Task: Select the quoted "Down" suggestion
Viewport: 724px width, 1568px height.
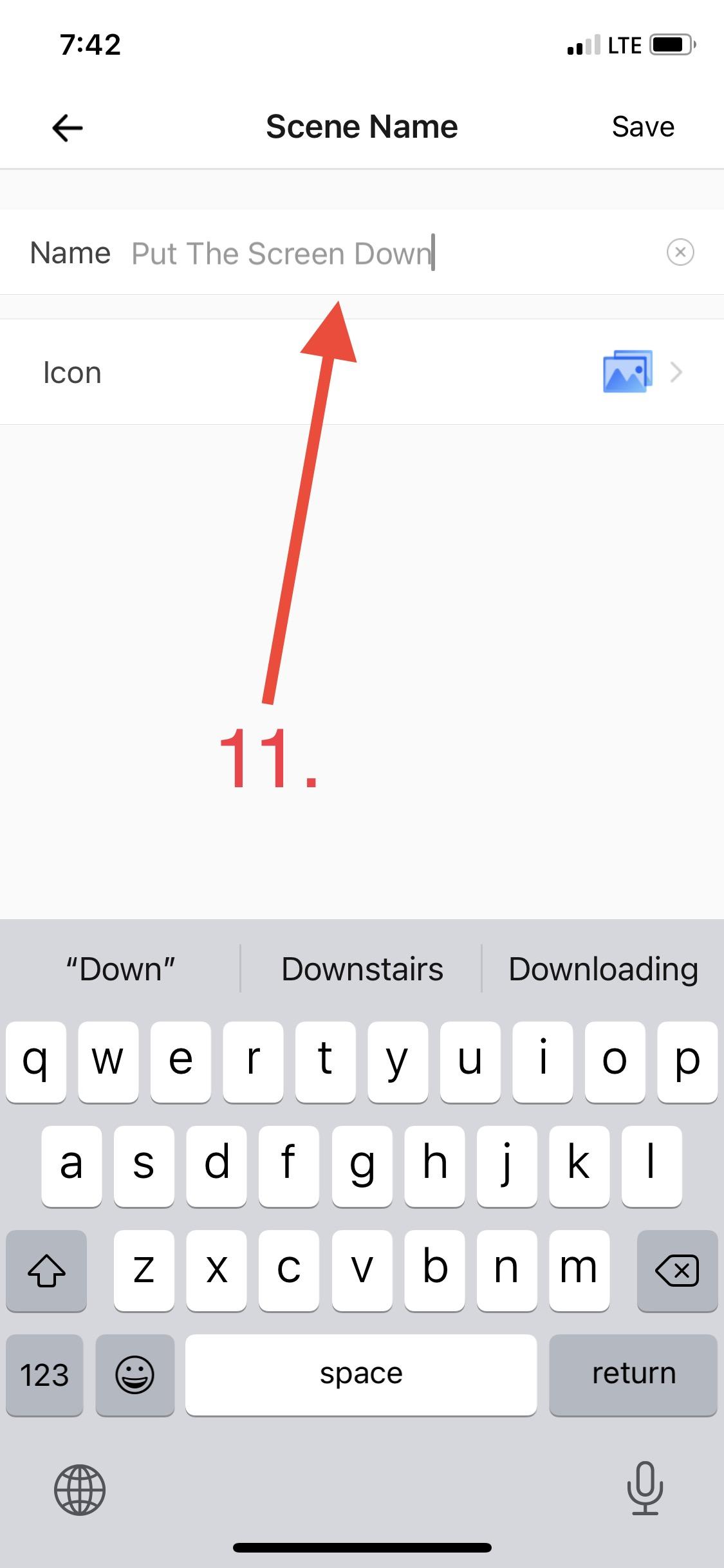Action: click(x=120, y=969)
